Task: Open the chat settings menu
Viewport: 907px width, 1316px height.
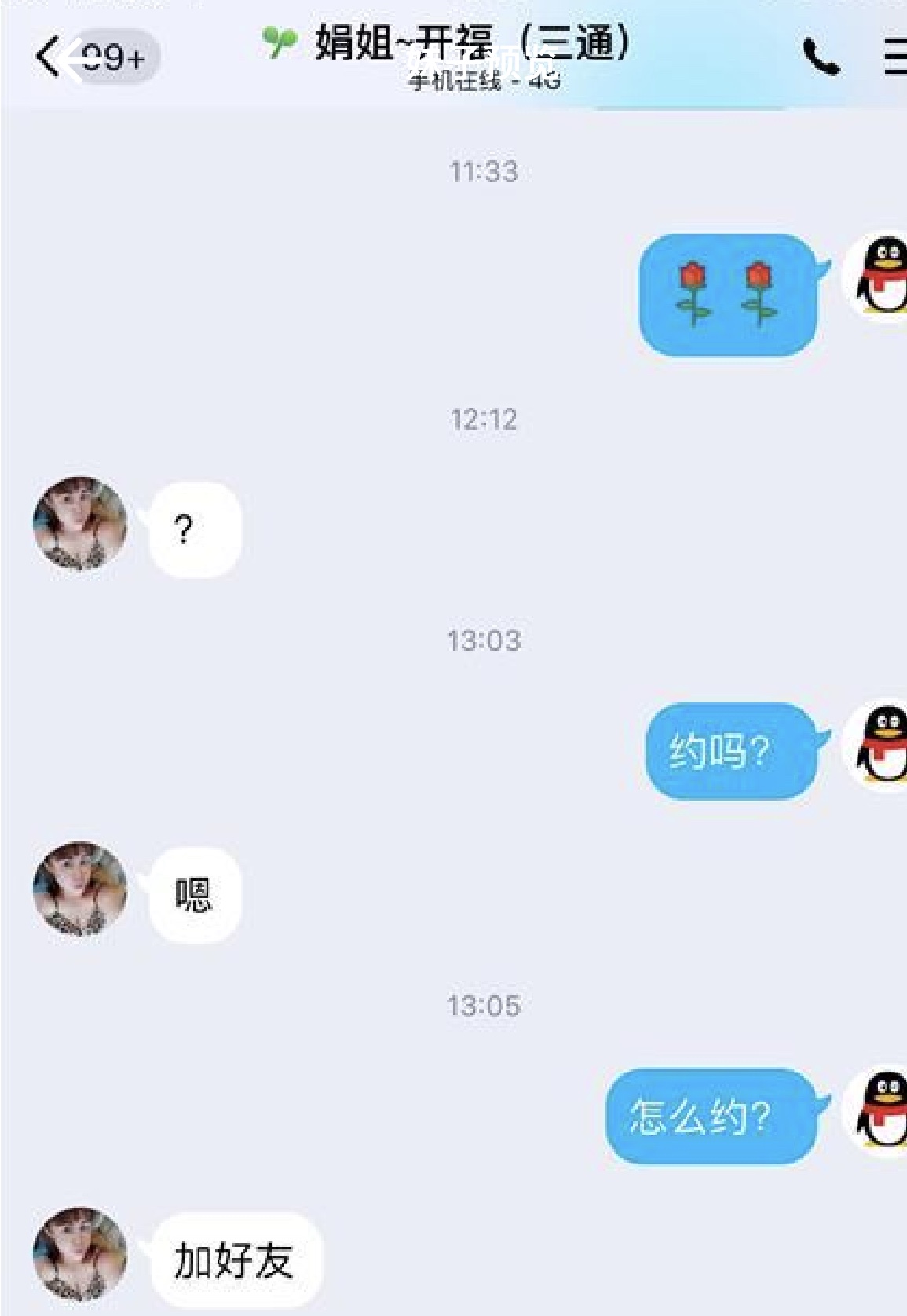Action: coord(895,57)
